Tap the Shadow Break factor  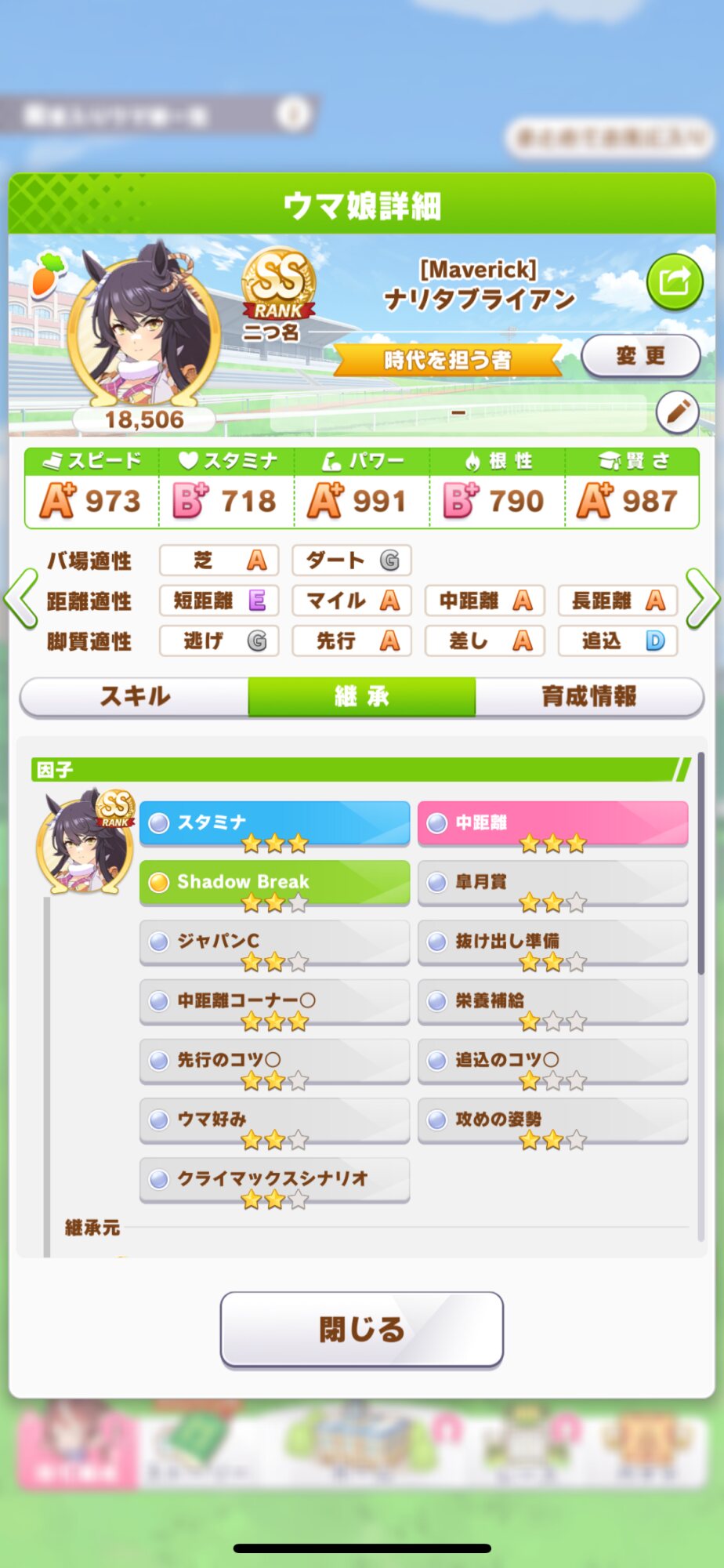[x=274, y=883]
